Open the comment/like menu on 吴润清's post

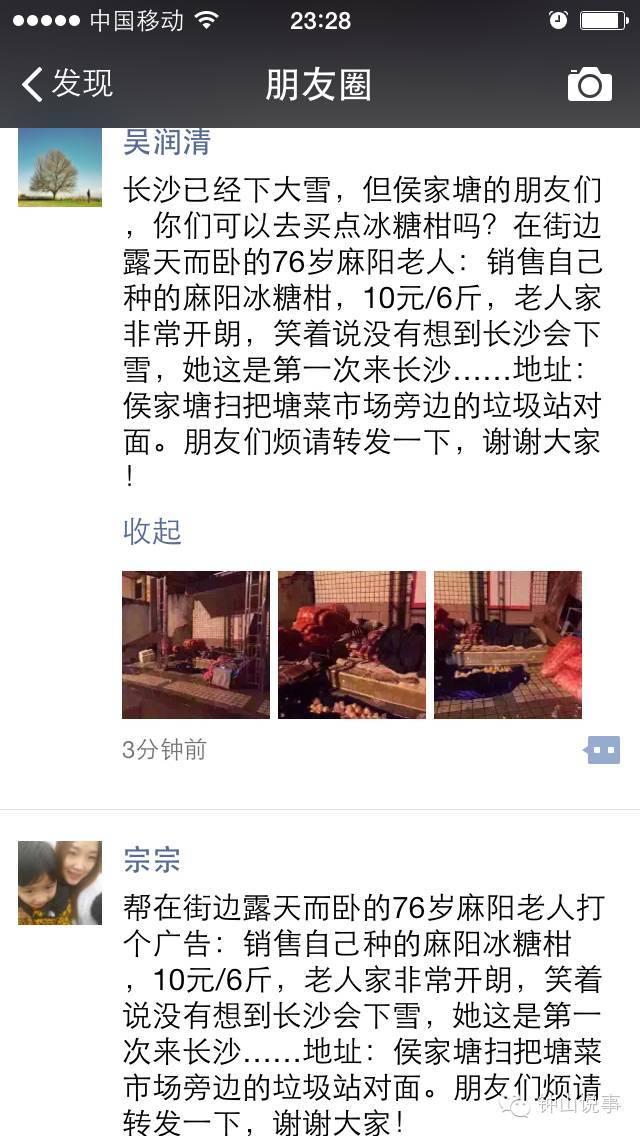[603, 750]
